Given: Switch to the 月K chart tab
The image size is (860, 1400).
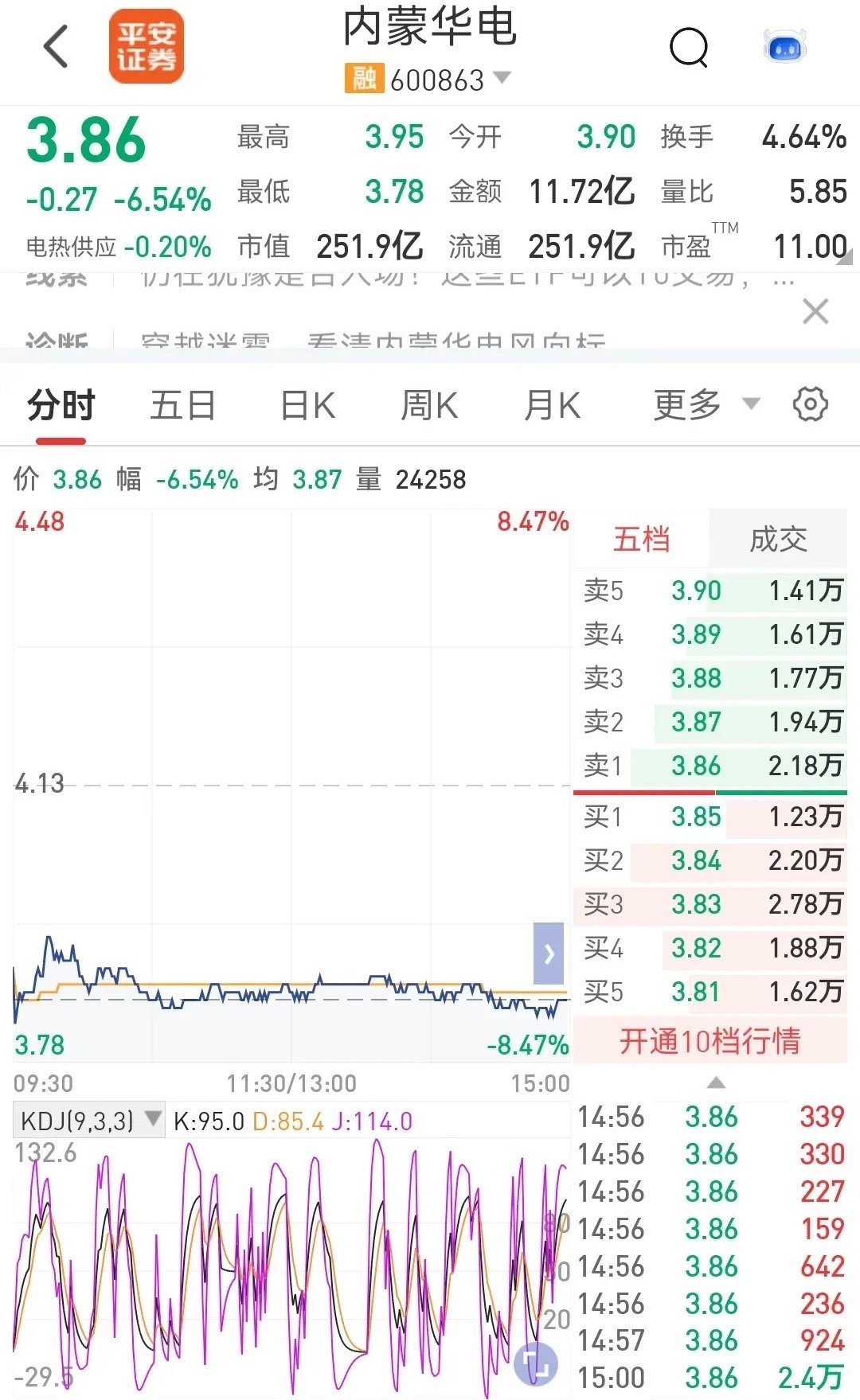Looking at the screenshot, I should coord(553,405).
